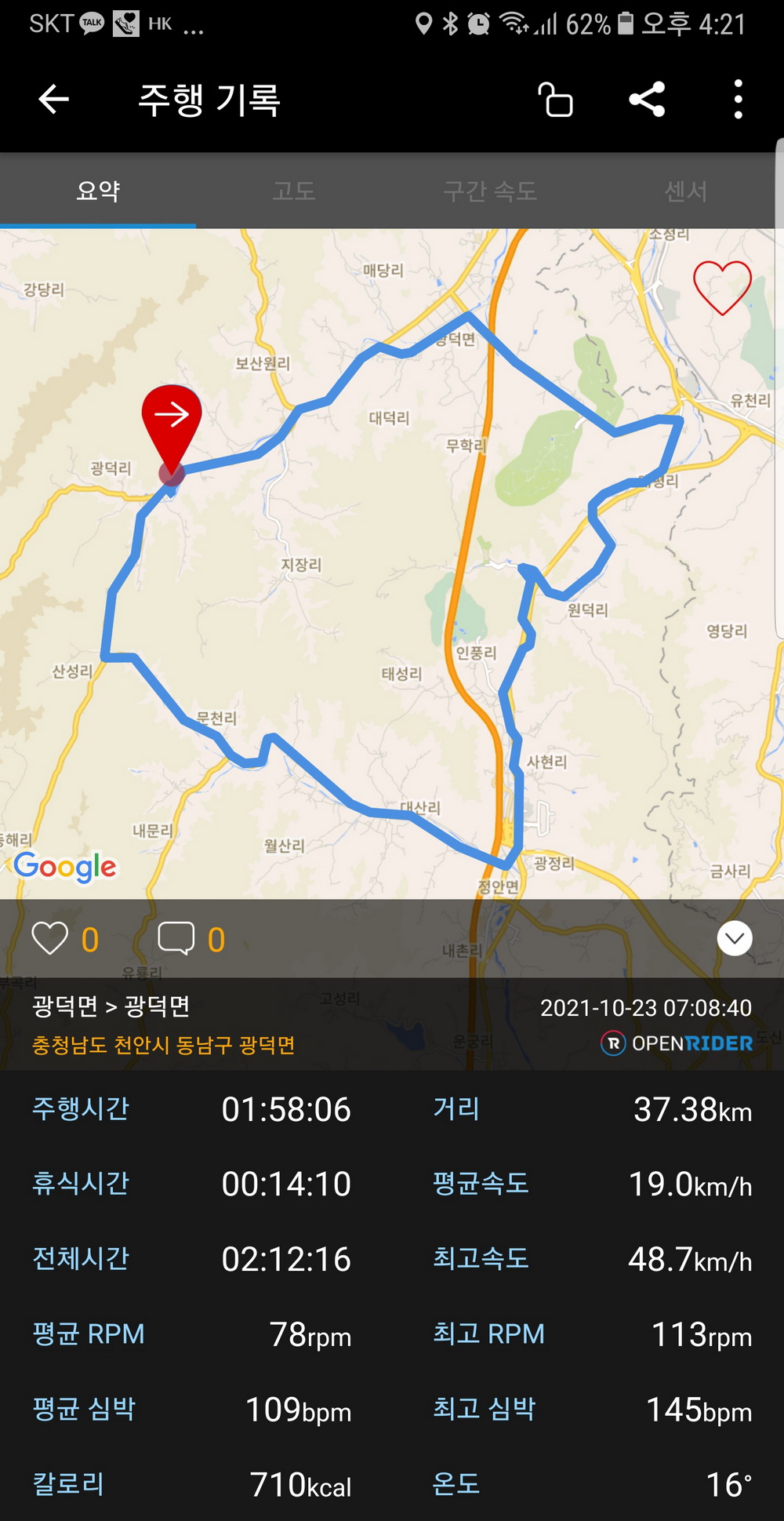Viewport: 784px width, 1521px height.
Task: Switch to the 고도 tab
Action: coord(294,191)
